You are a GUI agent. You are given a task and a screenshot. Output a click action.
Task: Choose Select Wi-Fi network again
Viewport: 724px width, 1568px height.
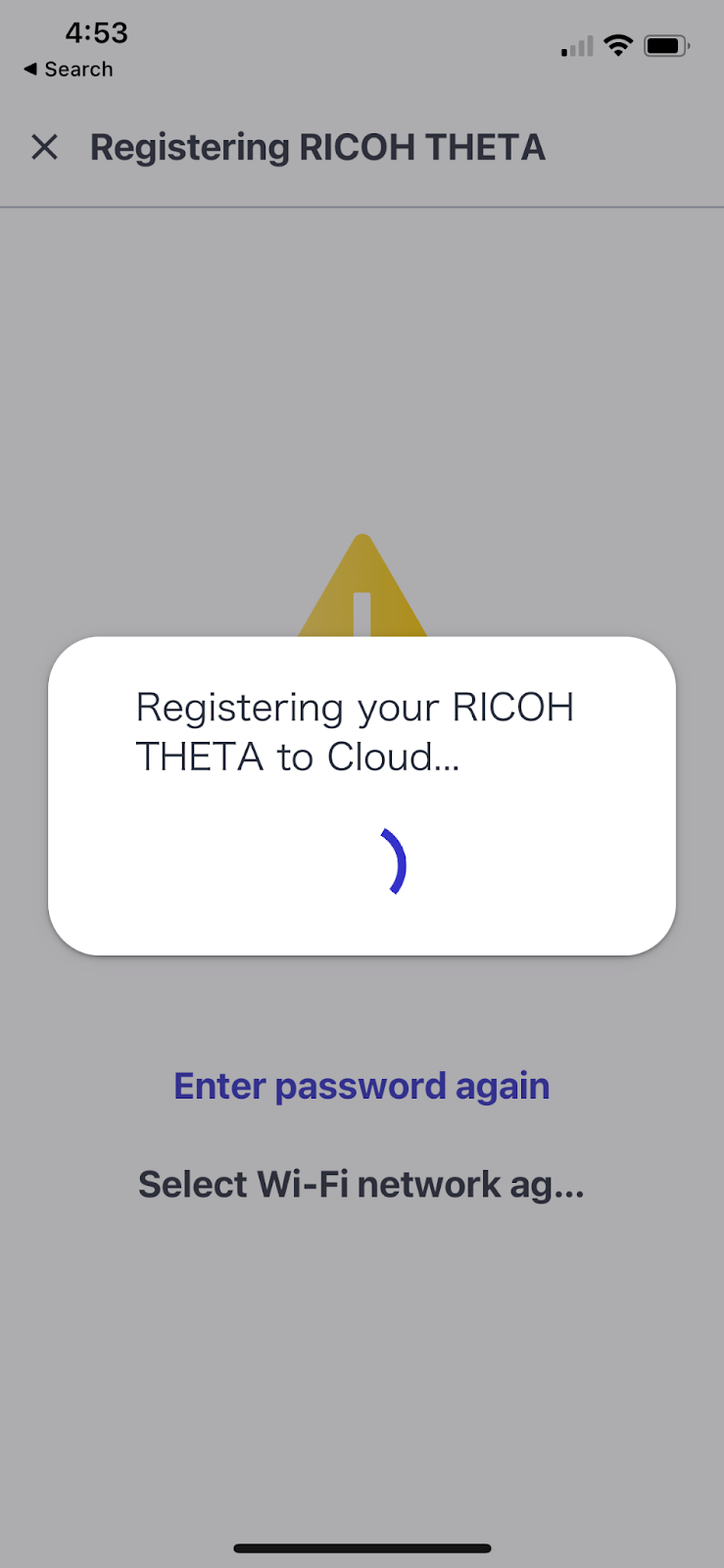click(362, 1184)
